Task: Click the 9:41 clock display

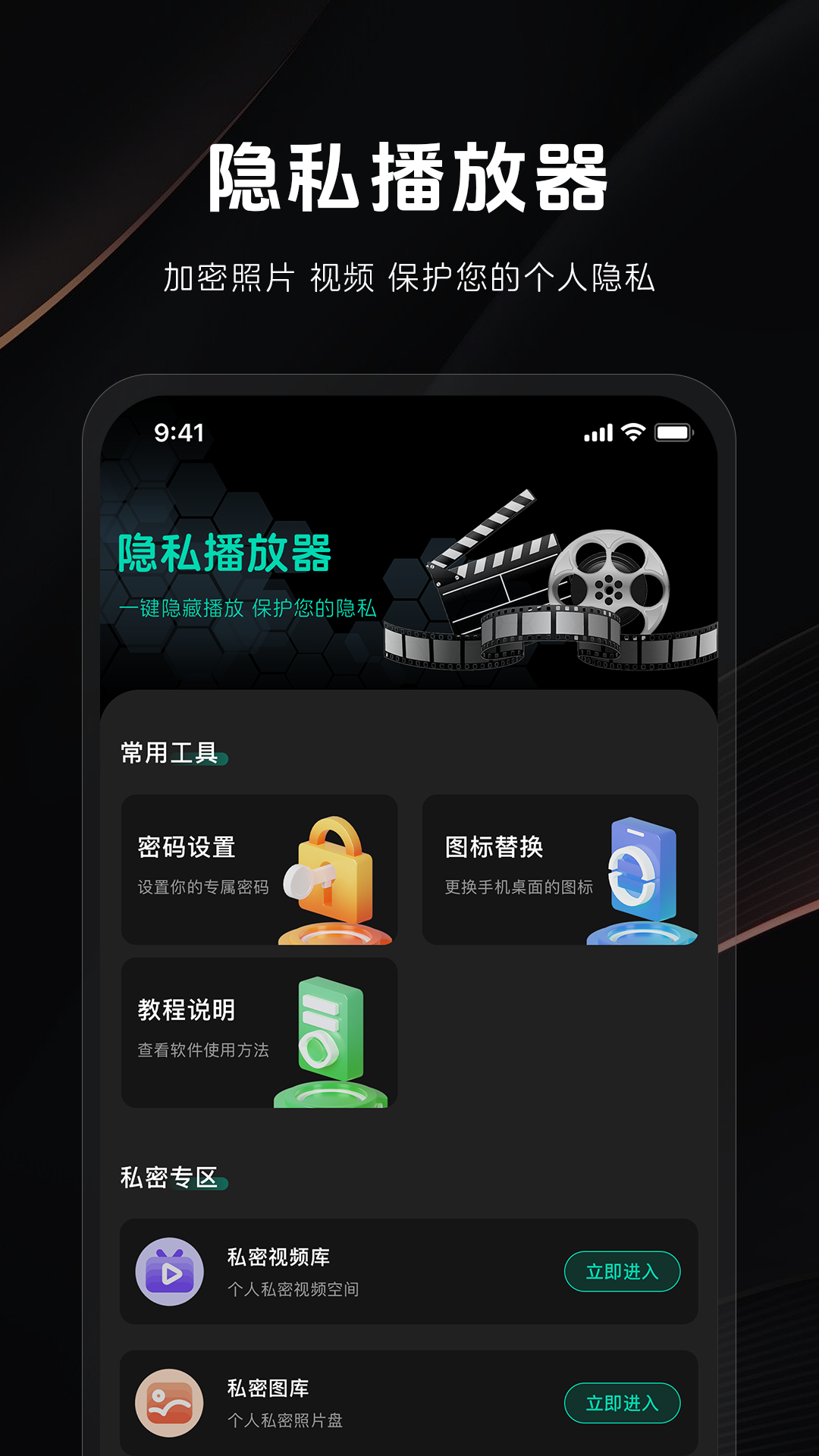Action: 177,432
